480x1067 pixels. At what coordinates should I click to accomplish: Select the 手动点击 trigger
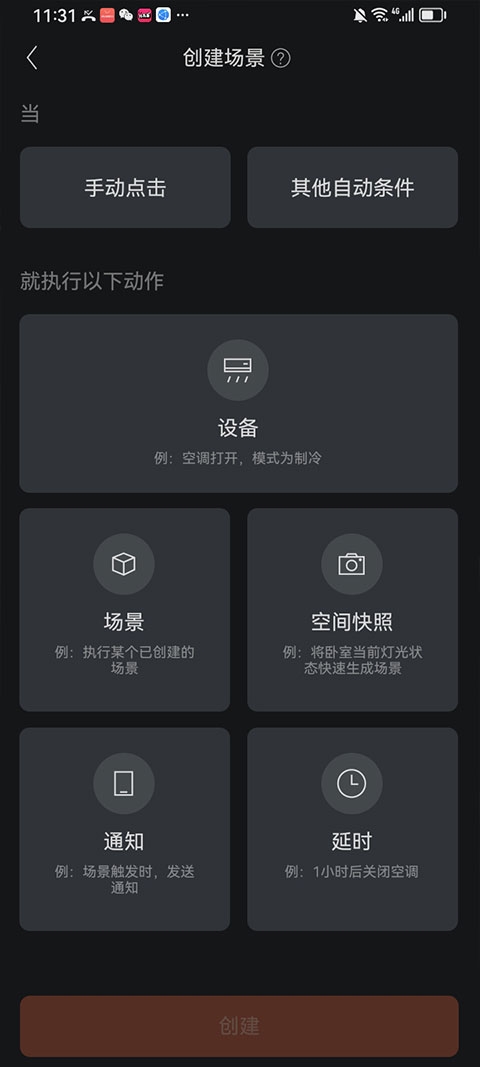[x=125, y=187]
